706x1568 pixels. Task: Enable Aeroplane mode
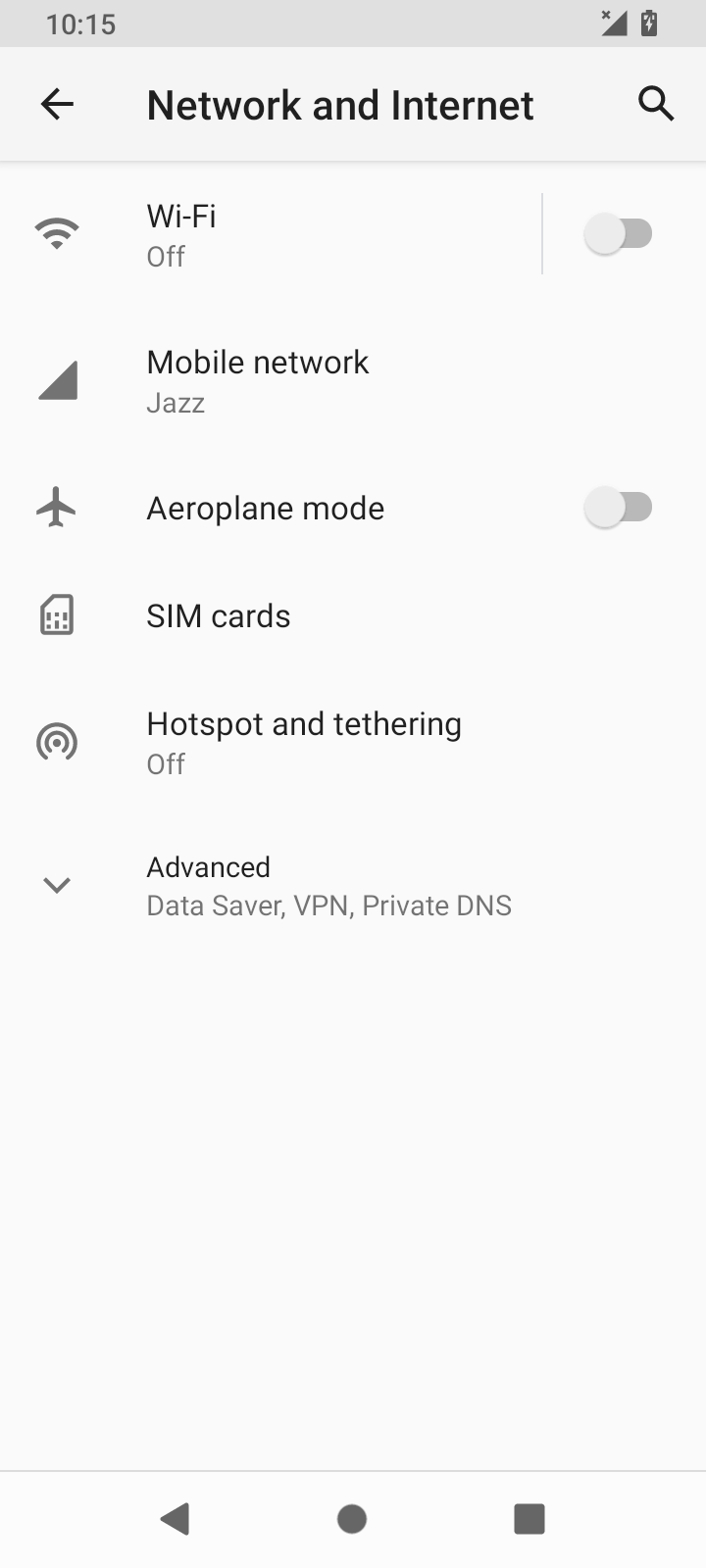[x=619, y=508]
